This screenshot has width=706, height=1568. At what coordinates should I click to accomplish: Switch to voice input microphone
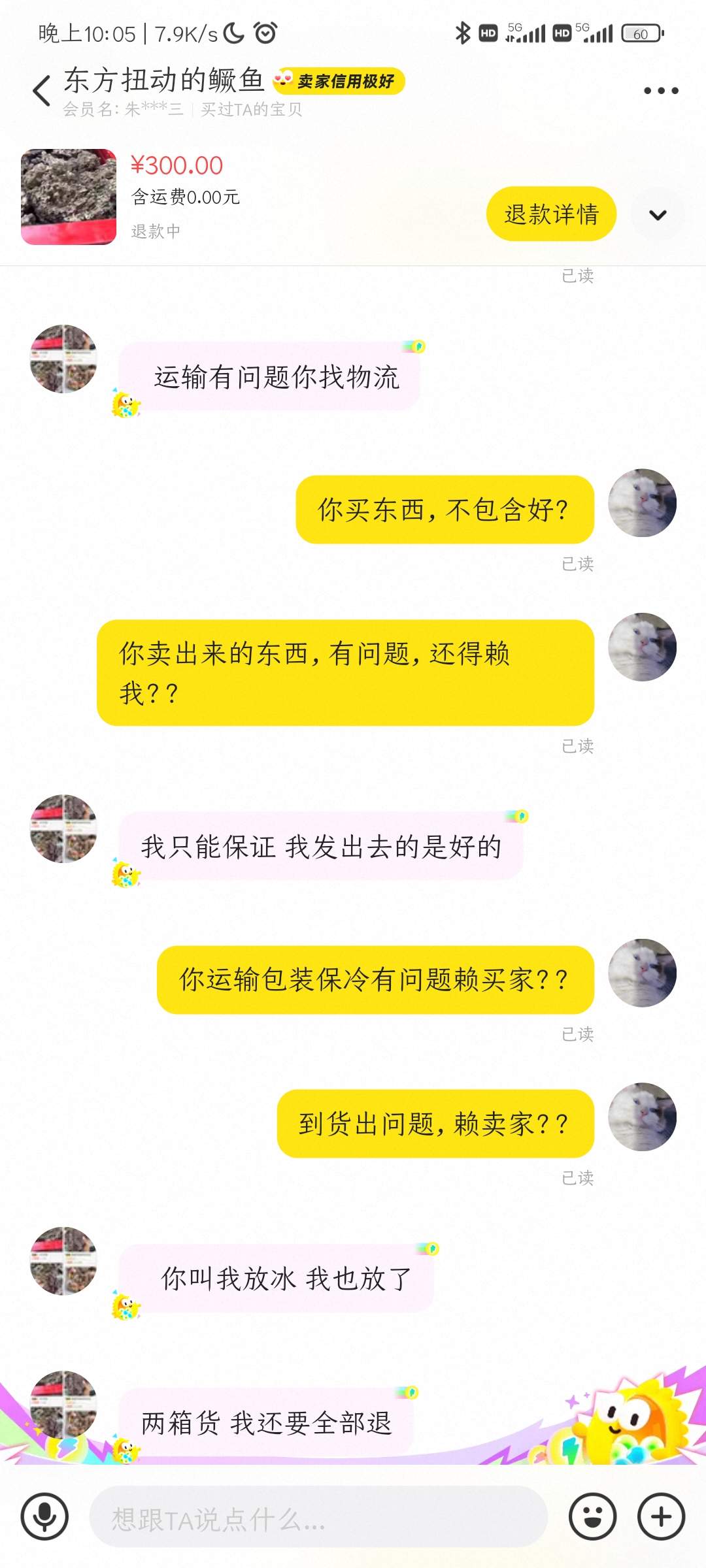[x=44, y=1516]
